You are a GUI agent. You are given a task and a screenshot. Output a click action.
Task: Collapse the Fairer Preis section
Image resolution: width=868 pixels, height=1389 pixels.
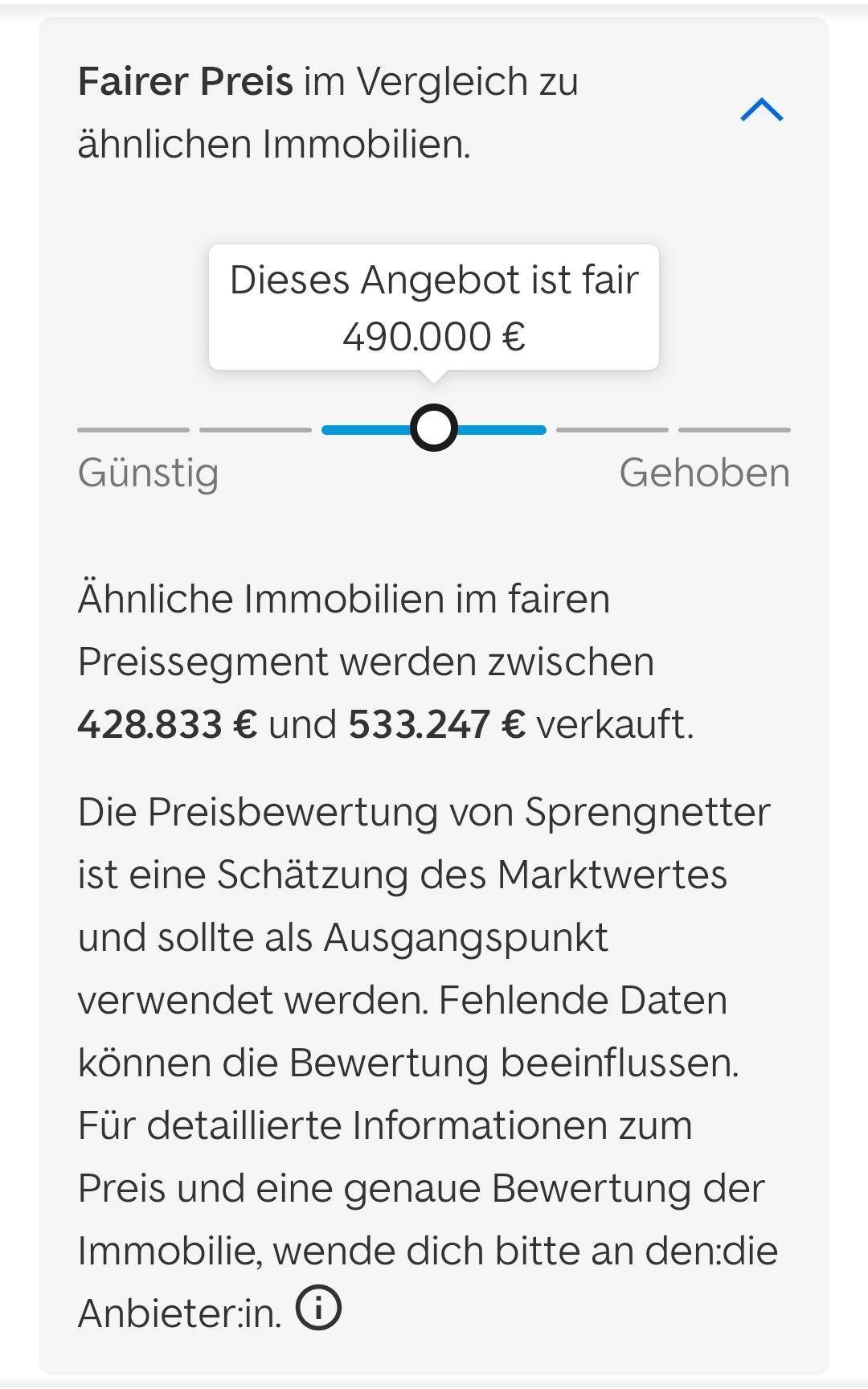[x=760, y=110]
